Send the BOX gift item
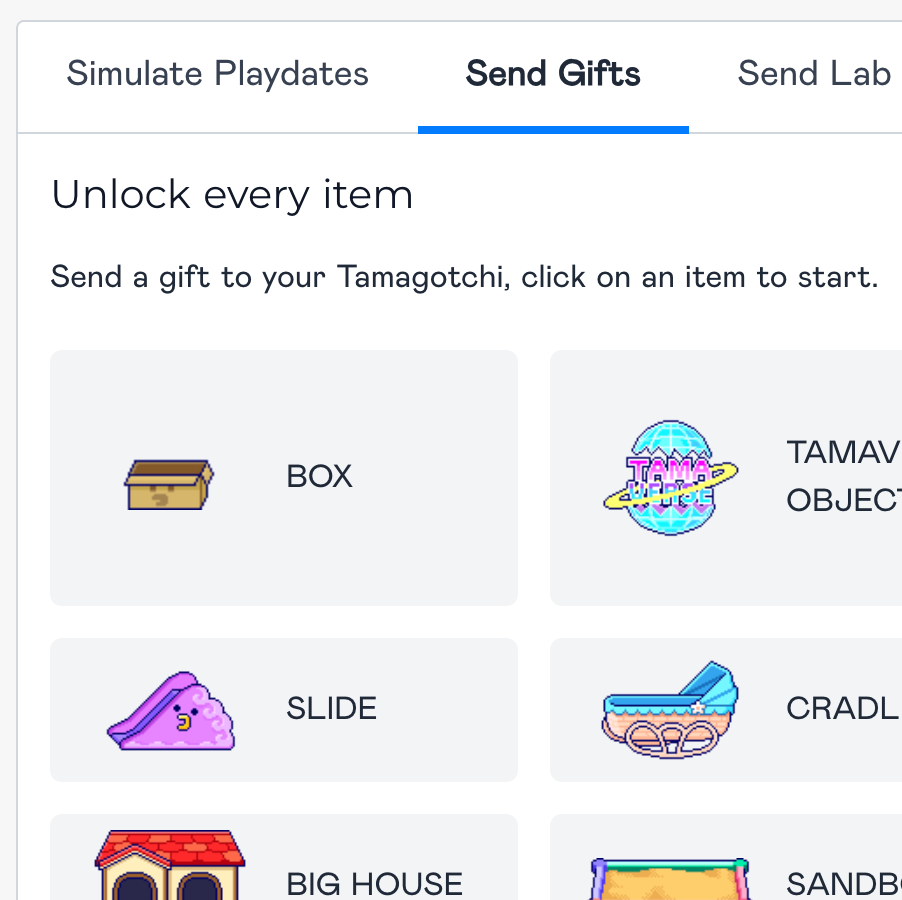 point(284,477)
